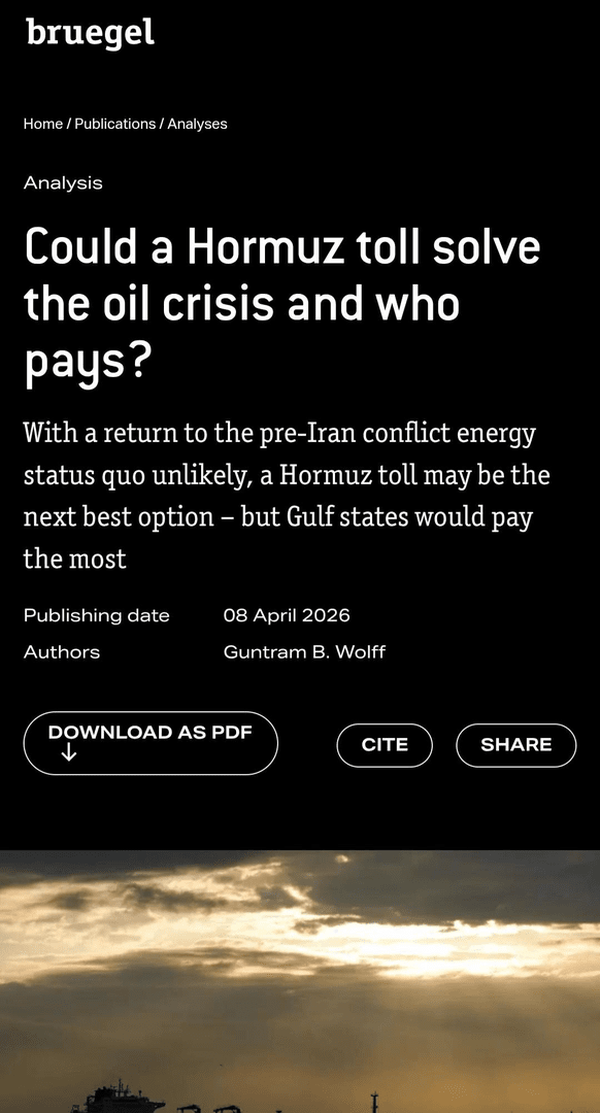Screen dimensions: 600x1113
Task: Share this analysis
Action: coord(516,745)
